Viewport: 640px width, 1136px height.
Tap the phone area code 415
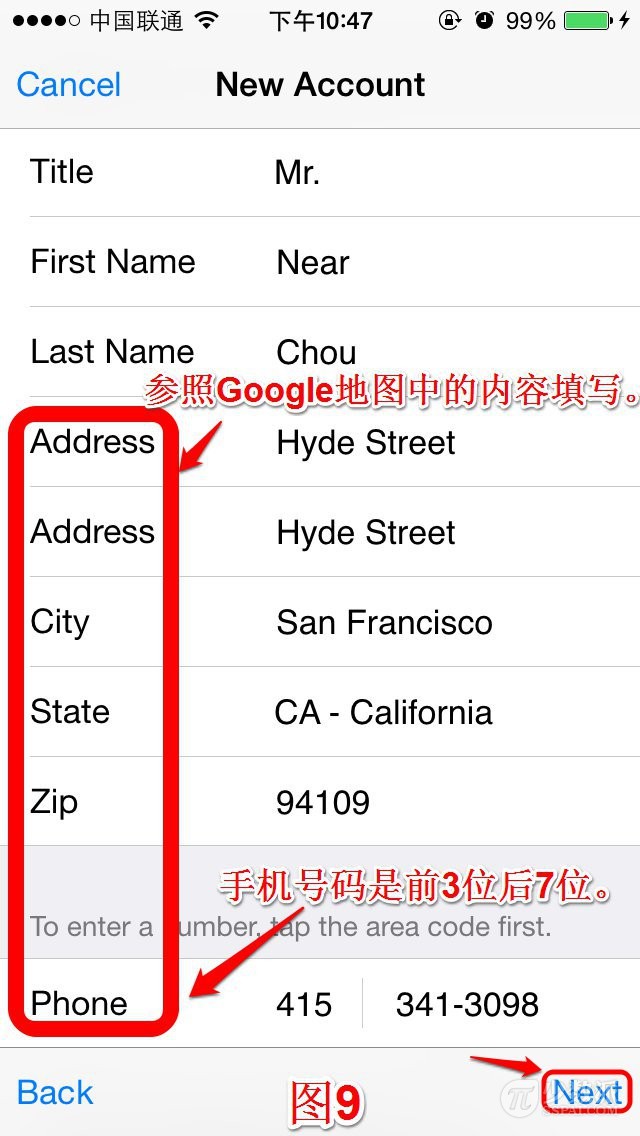tap(303, 1004)
